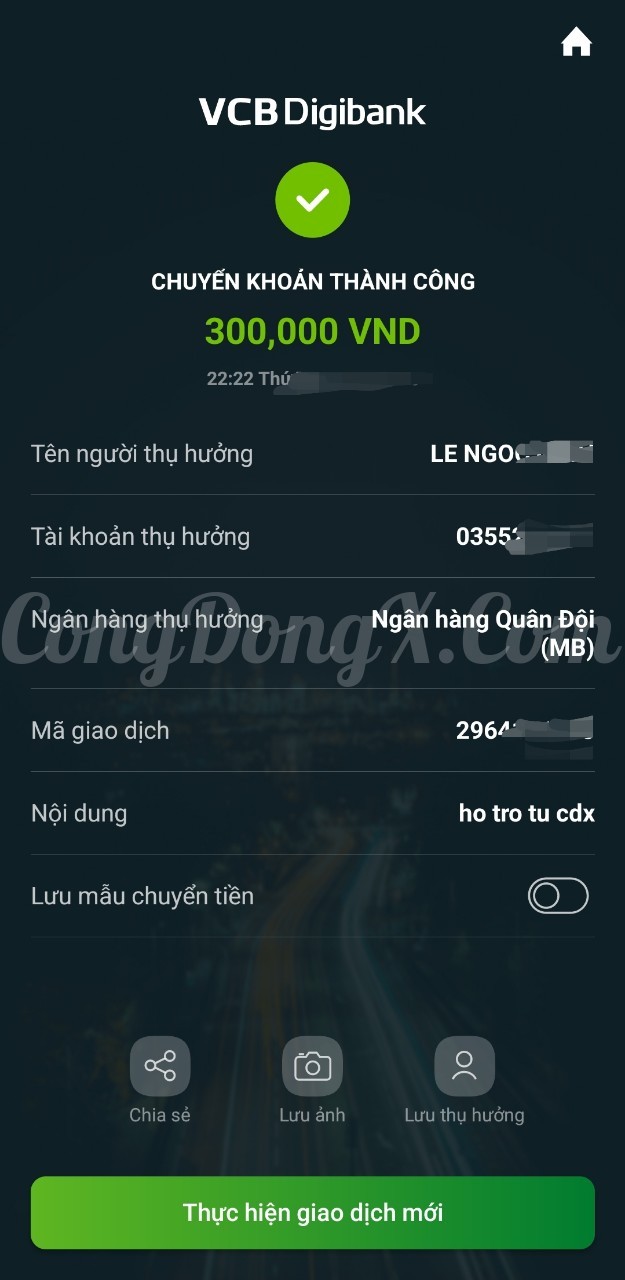The height and width of the screenshot is (1280, 625).
Task: Save beneficiary with Lưu thụ hưởng
Action: point(464,1066)
